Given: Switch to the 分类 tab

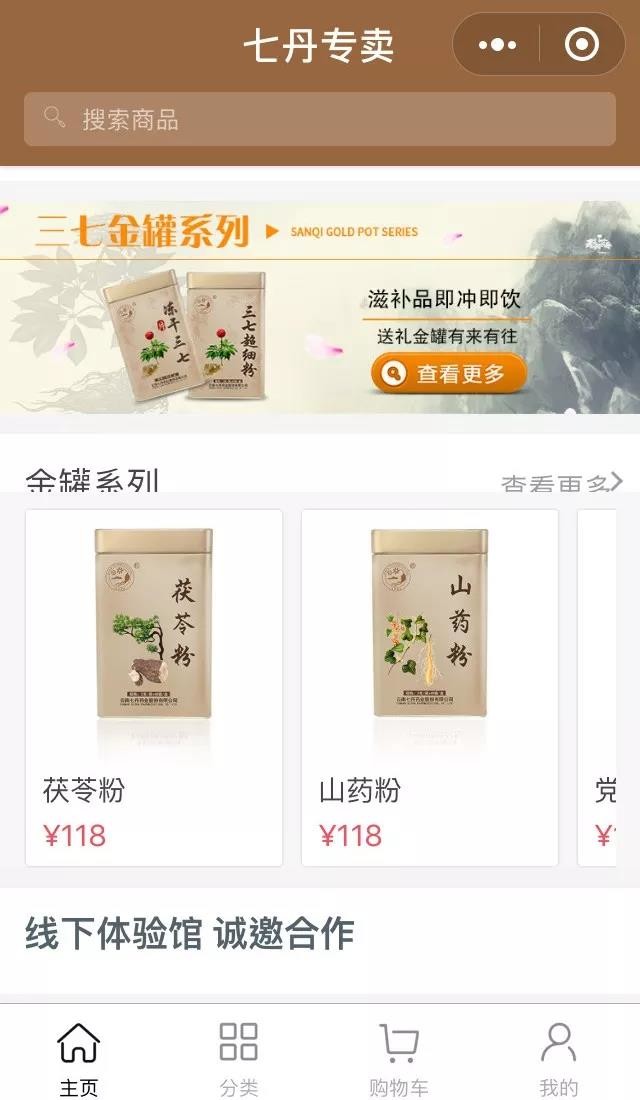Looking at the screenshot, I should coord(239,1057).
